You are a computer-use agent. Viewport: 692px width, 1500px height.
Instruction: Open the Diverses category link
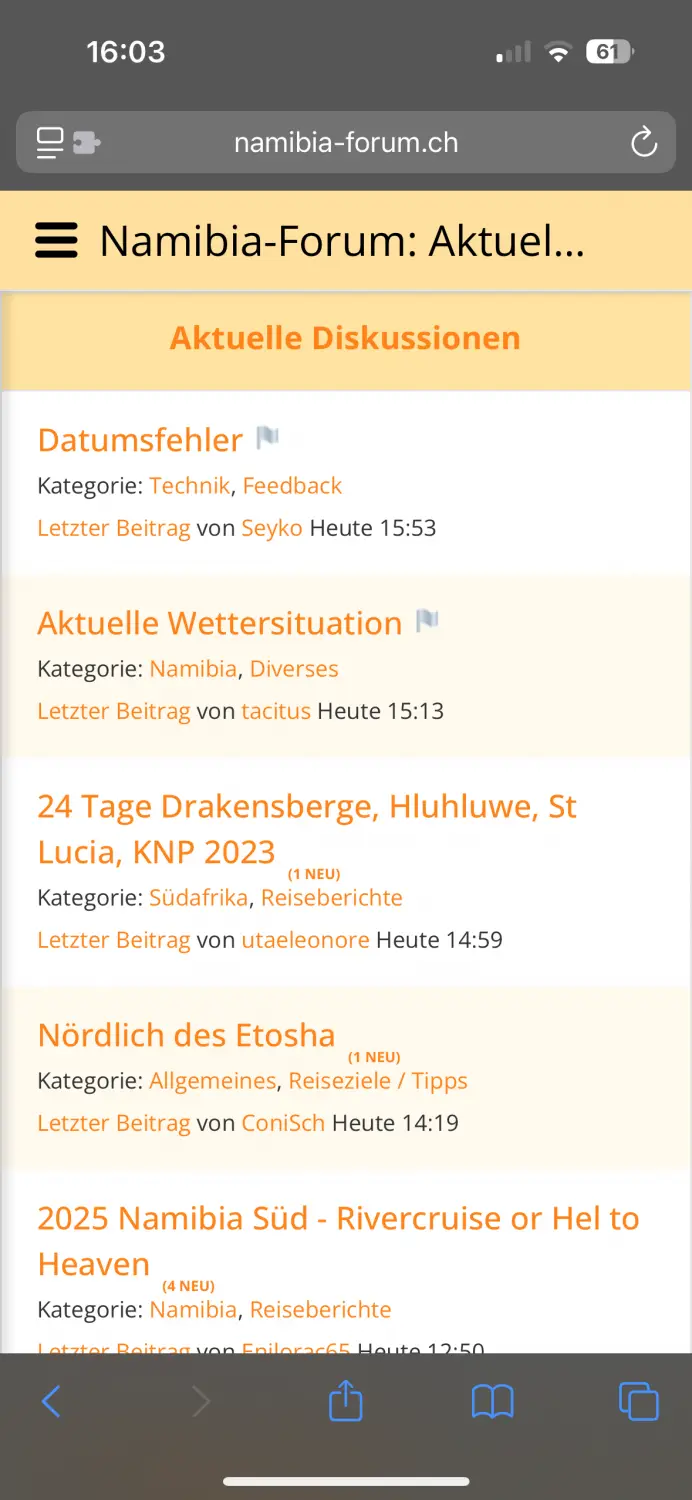pos(294,669)
